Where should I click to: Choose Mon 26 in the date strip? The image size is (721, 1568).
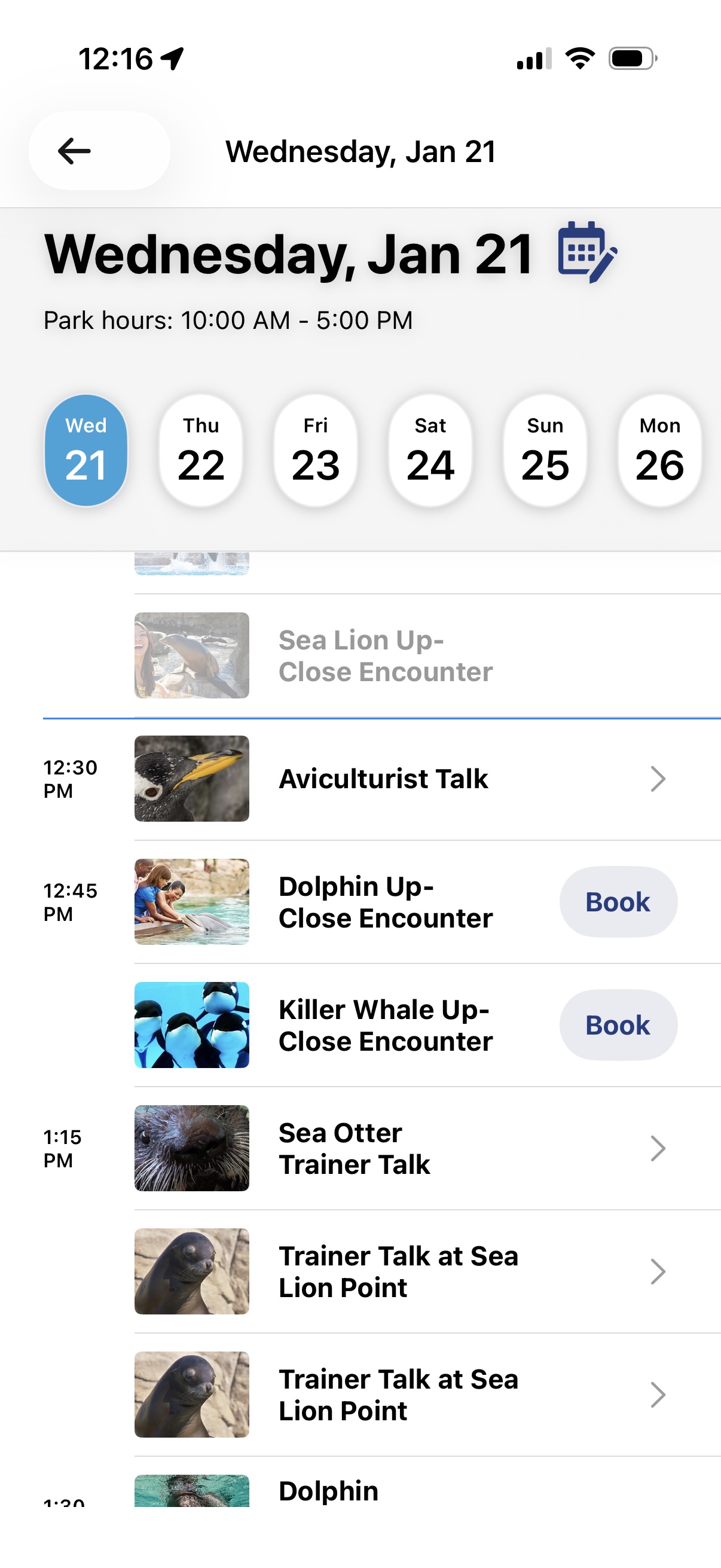click(659, 450)
